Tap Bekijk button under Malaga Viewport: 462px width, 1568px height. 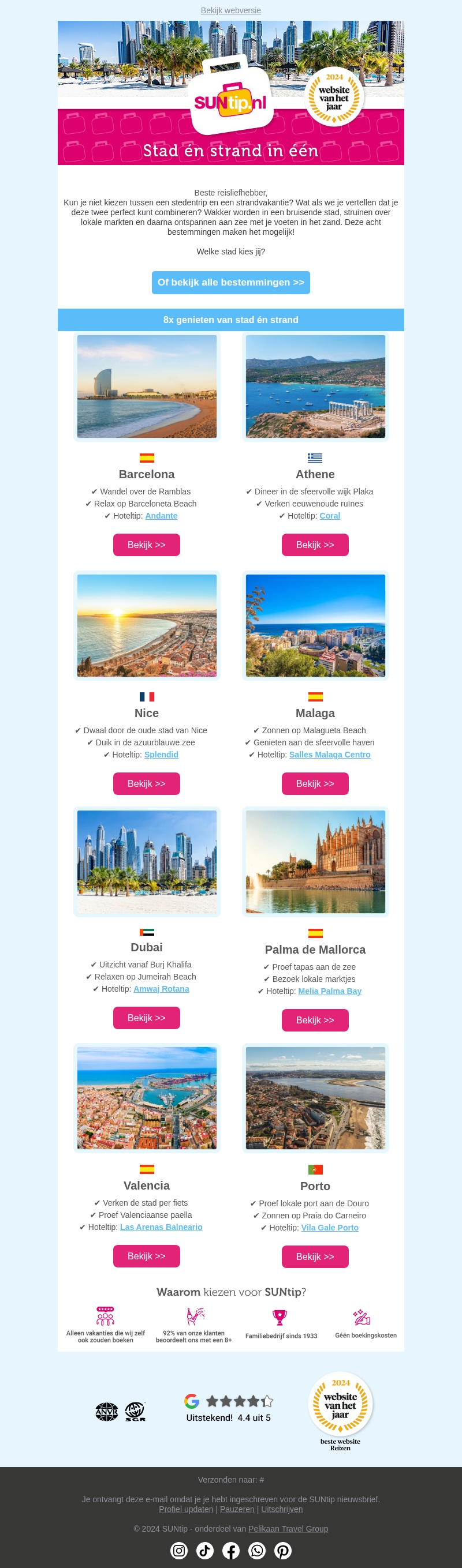315,783
